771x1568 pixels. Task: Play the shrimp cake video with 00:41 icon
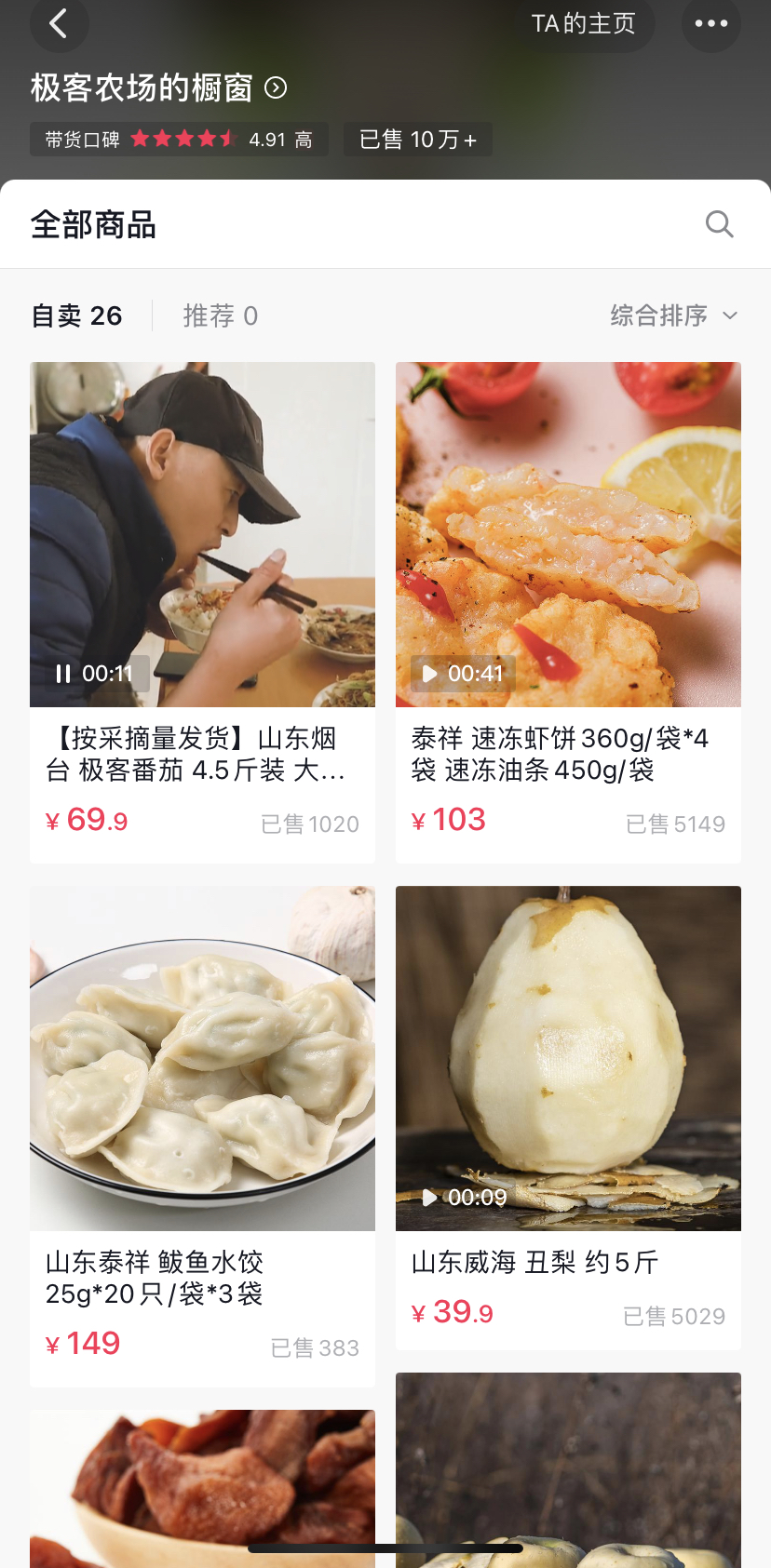pos(428,674)
